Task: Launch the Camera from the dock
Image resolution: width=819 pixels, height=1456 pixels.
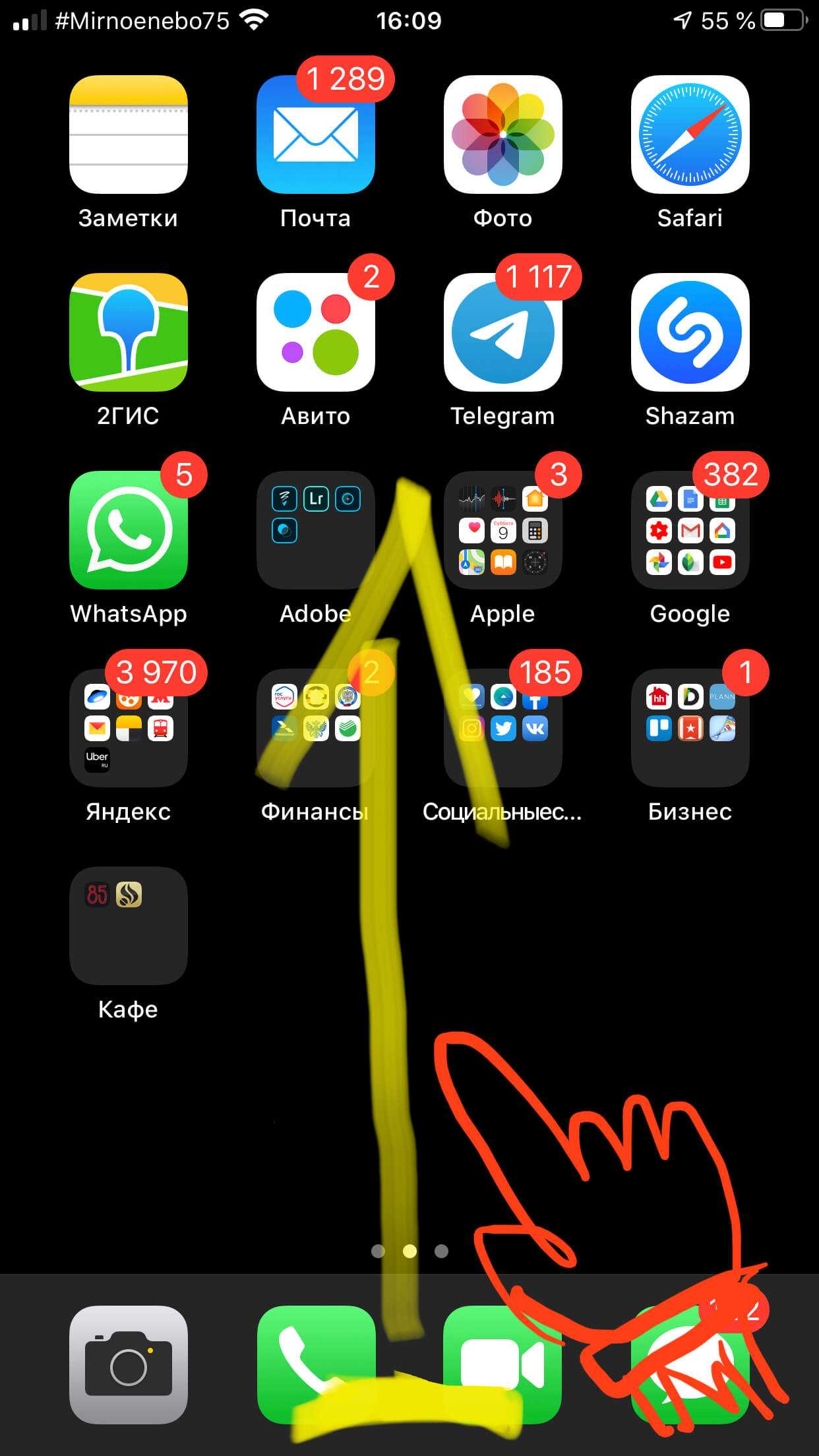Action: pyautogui.click(x=129, y=1365)
